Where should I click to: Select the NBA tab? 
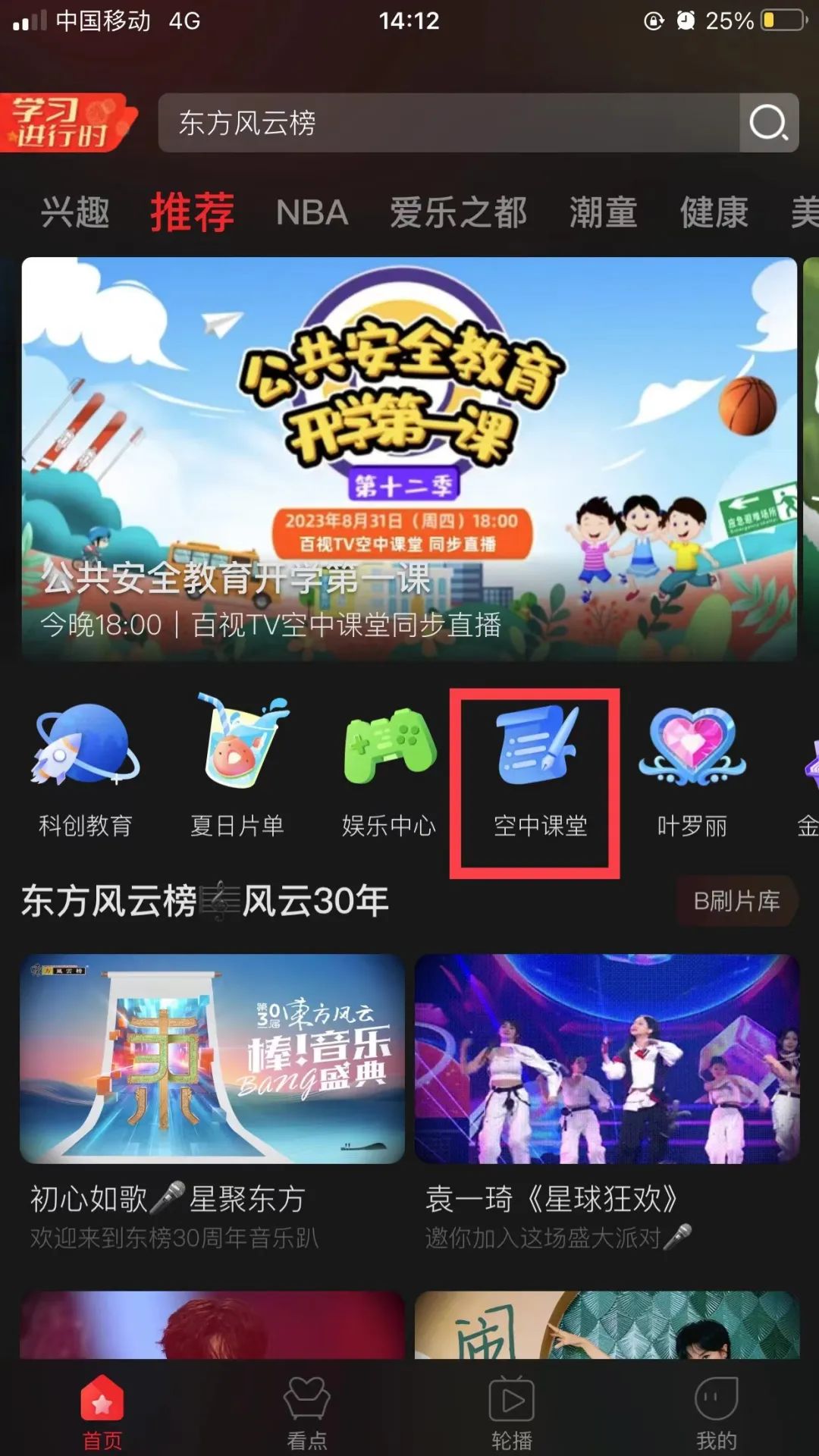tap(312, 212)
